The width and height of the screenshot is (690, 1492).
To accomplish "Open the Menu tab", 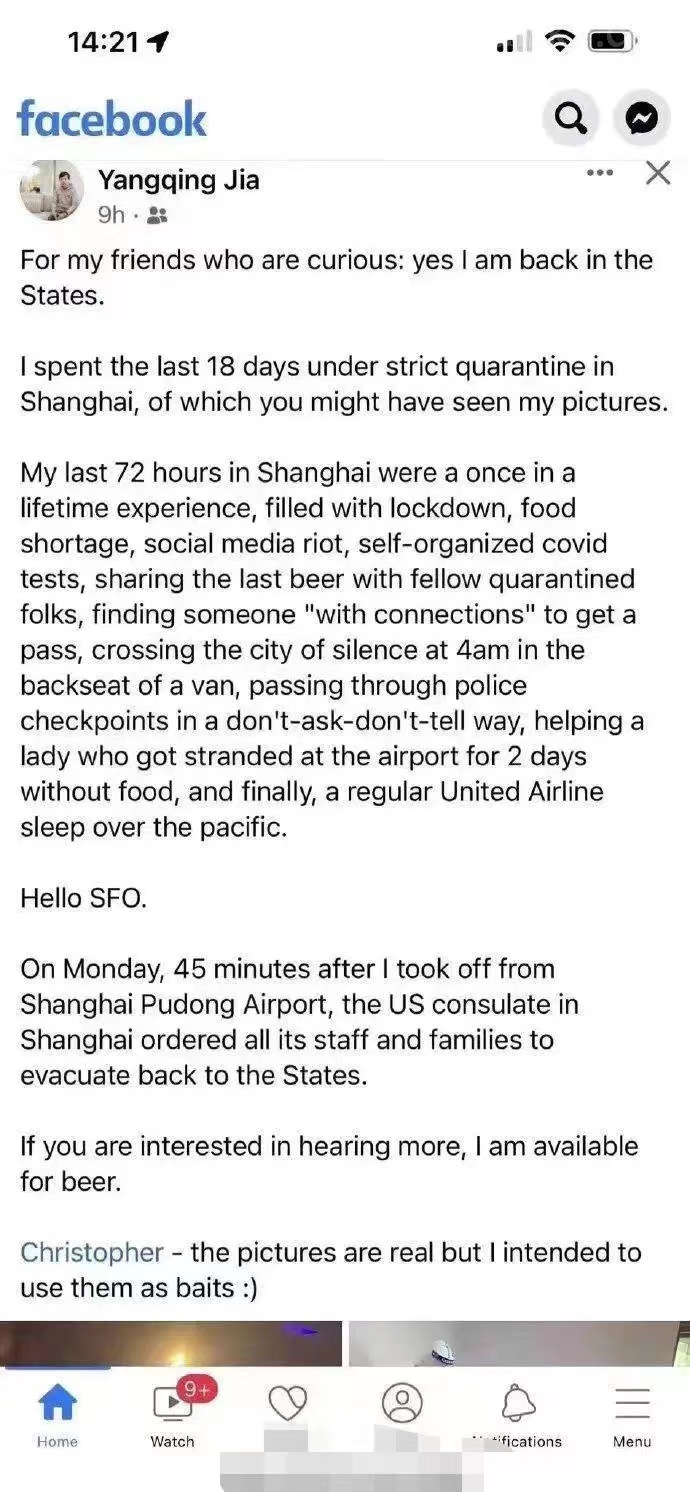I will point(632,1414).
